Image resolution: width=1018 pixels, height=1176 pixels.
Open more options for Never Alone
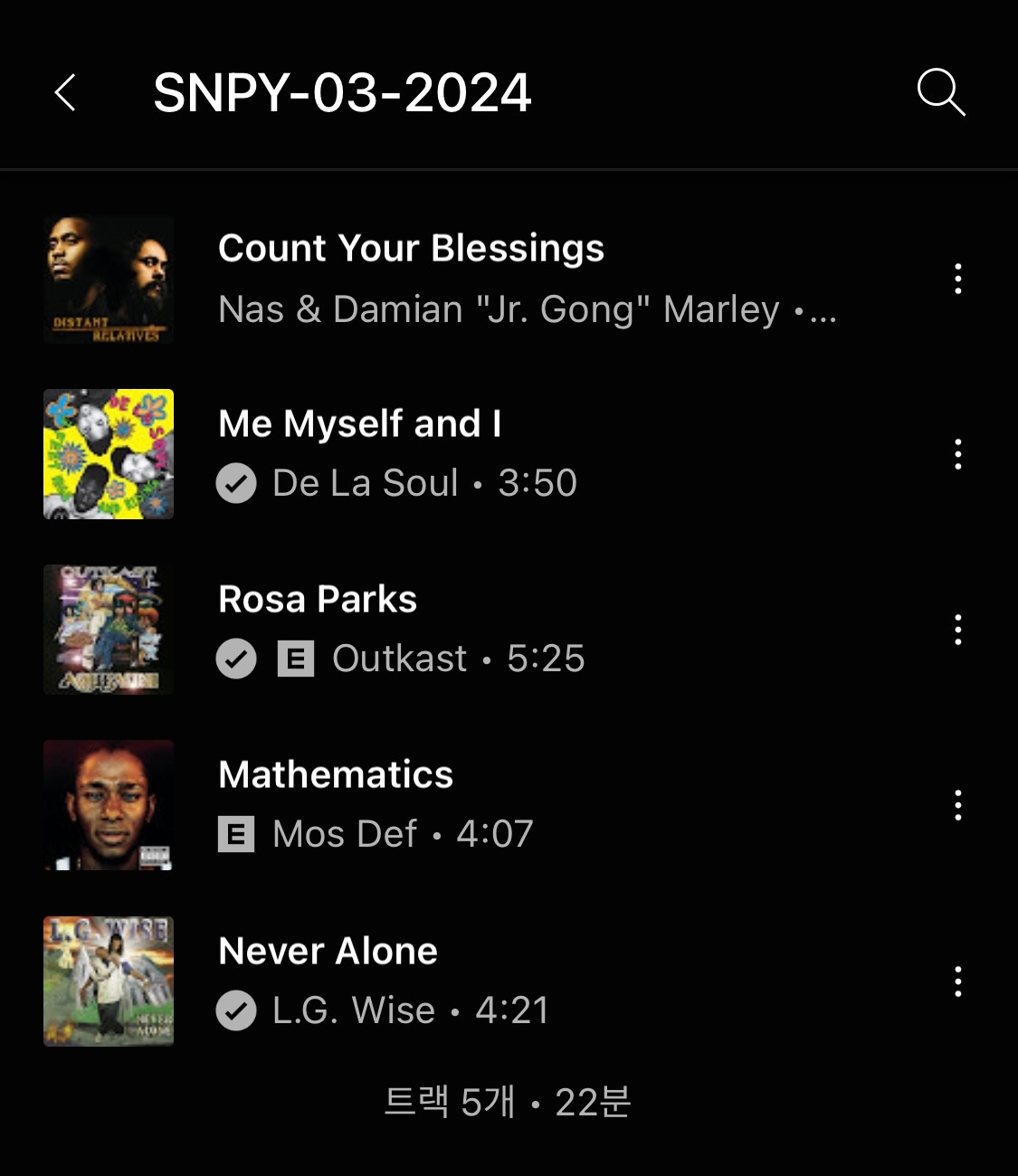[x=957, y=982]
